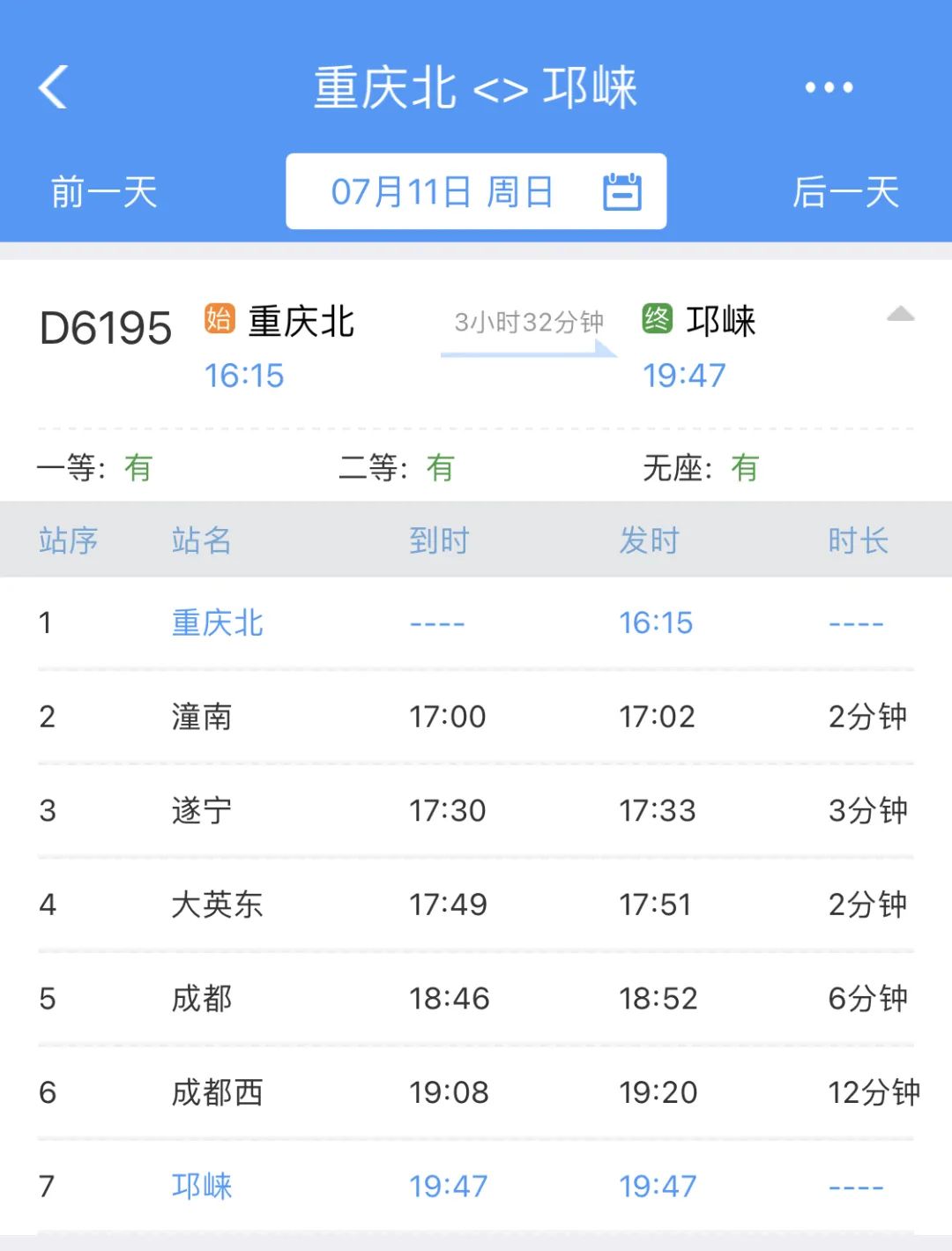Go back using the top-left arrow
The width and height of the screenshot is (952, 1251).
click(x=54, y=87)
